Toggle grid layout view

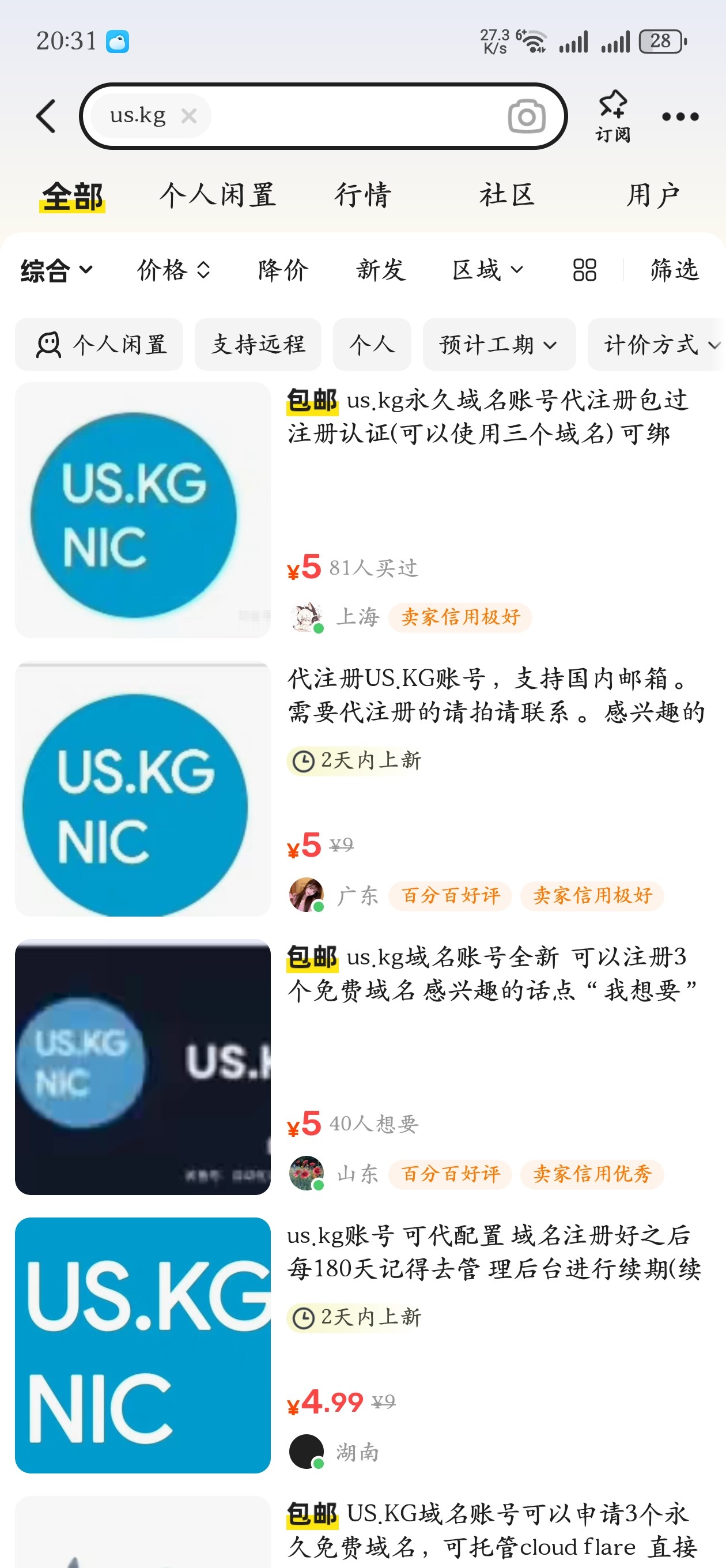[x=584, y=270]
